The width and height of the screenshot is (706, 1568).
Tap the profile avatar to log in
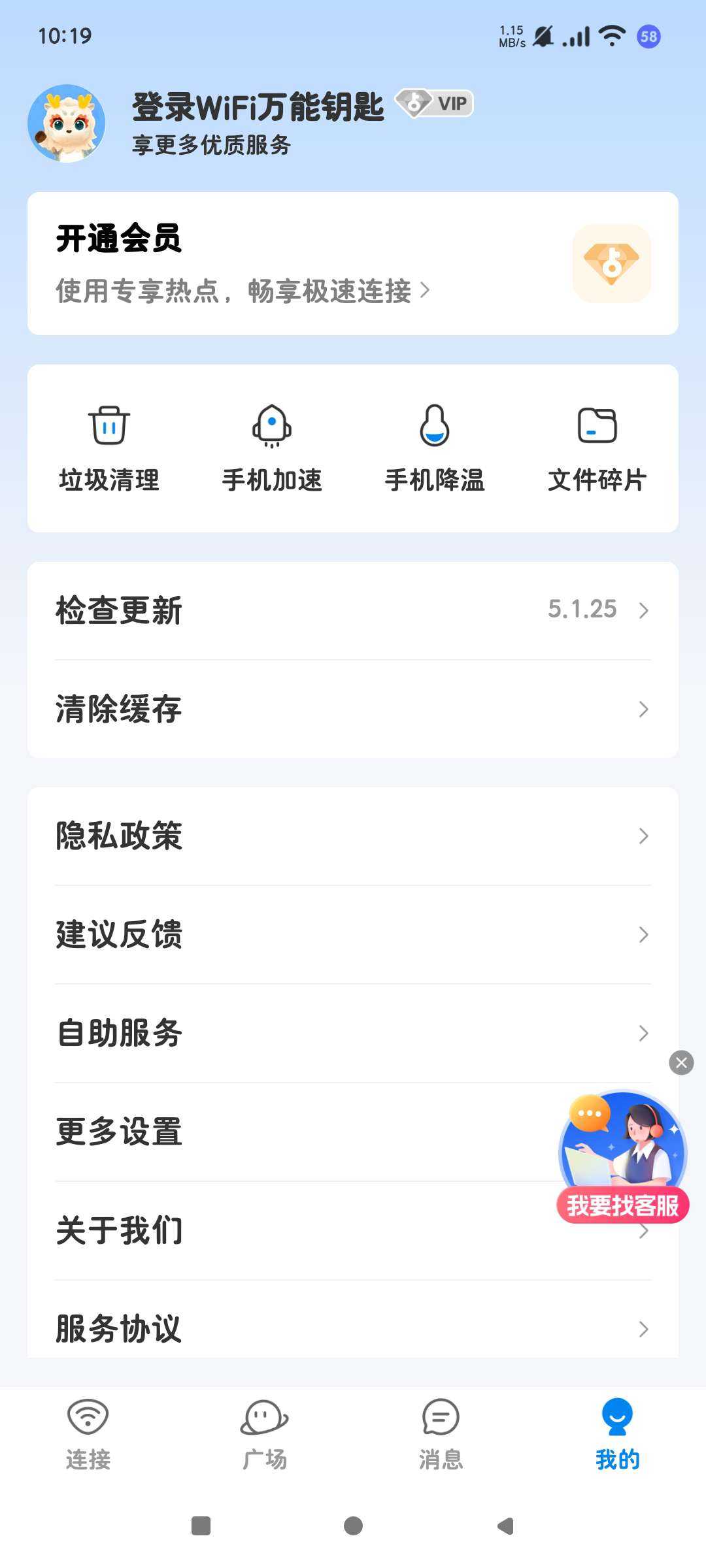point(66,123)
